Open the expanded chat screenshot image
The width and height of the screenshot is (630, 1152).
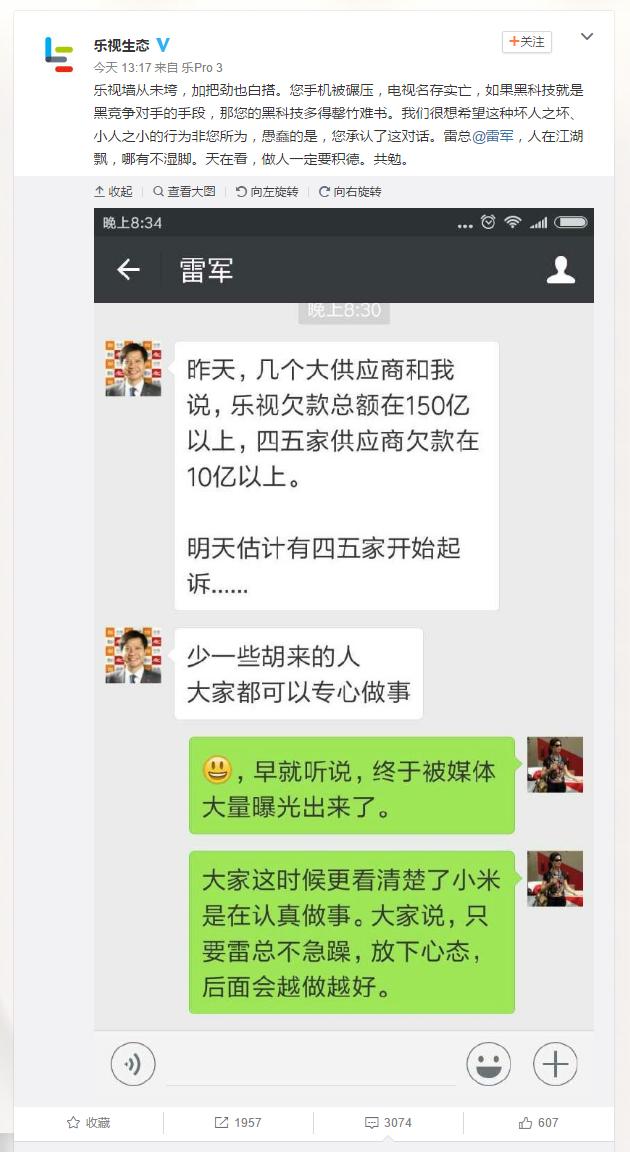click(x=343, y=620)
